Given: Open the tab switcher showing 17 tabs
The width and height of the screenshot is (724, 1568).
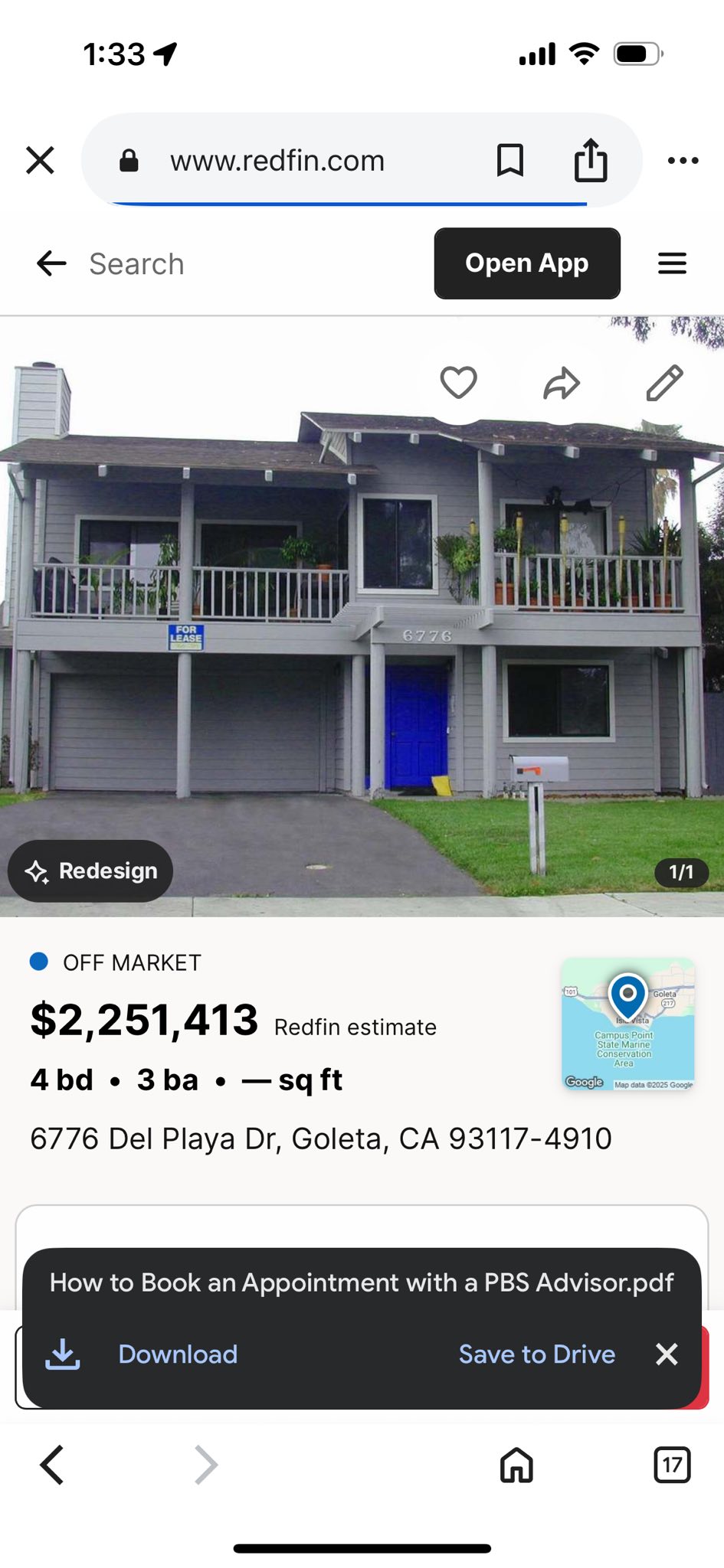Looking at the screenshot, I should (672, 1465).
